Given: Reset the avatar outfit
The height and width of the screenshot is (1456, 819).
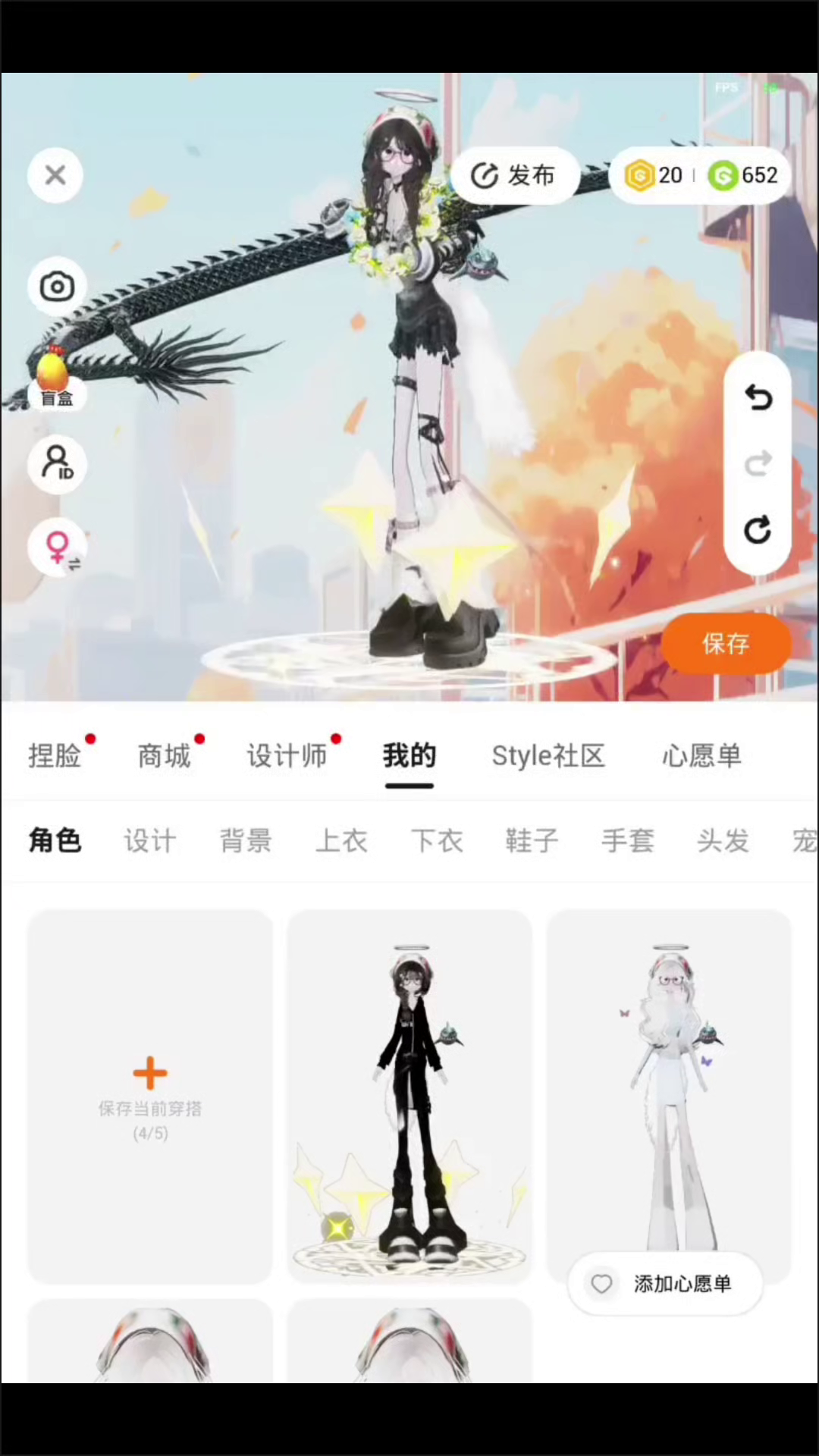Looking at the screenshot, I should (758, 529).
